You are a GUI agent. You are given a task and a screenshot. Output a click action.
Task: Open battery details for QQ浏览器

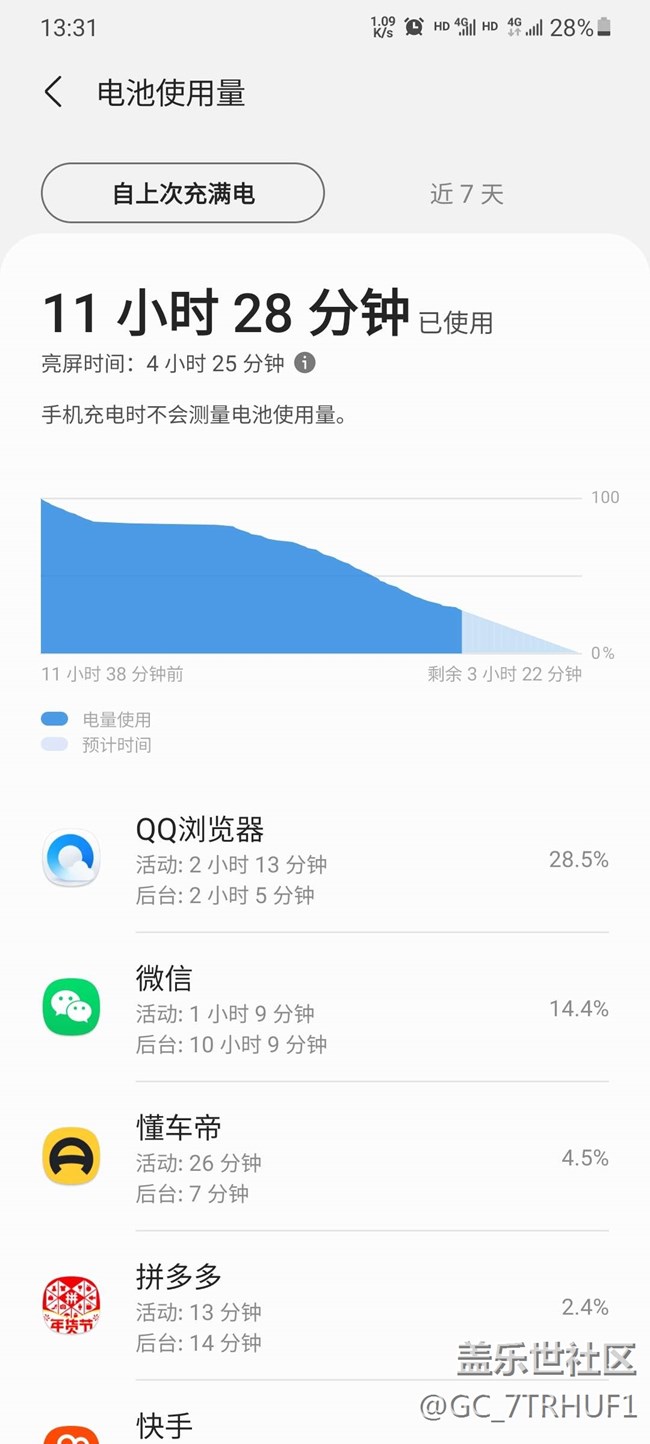pos(325,860)
